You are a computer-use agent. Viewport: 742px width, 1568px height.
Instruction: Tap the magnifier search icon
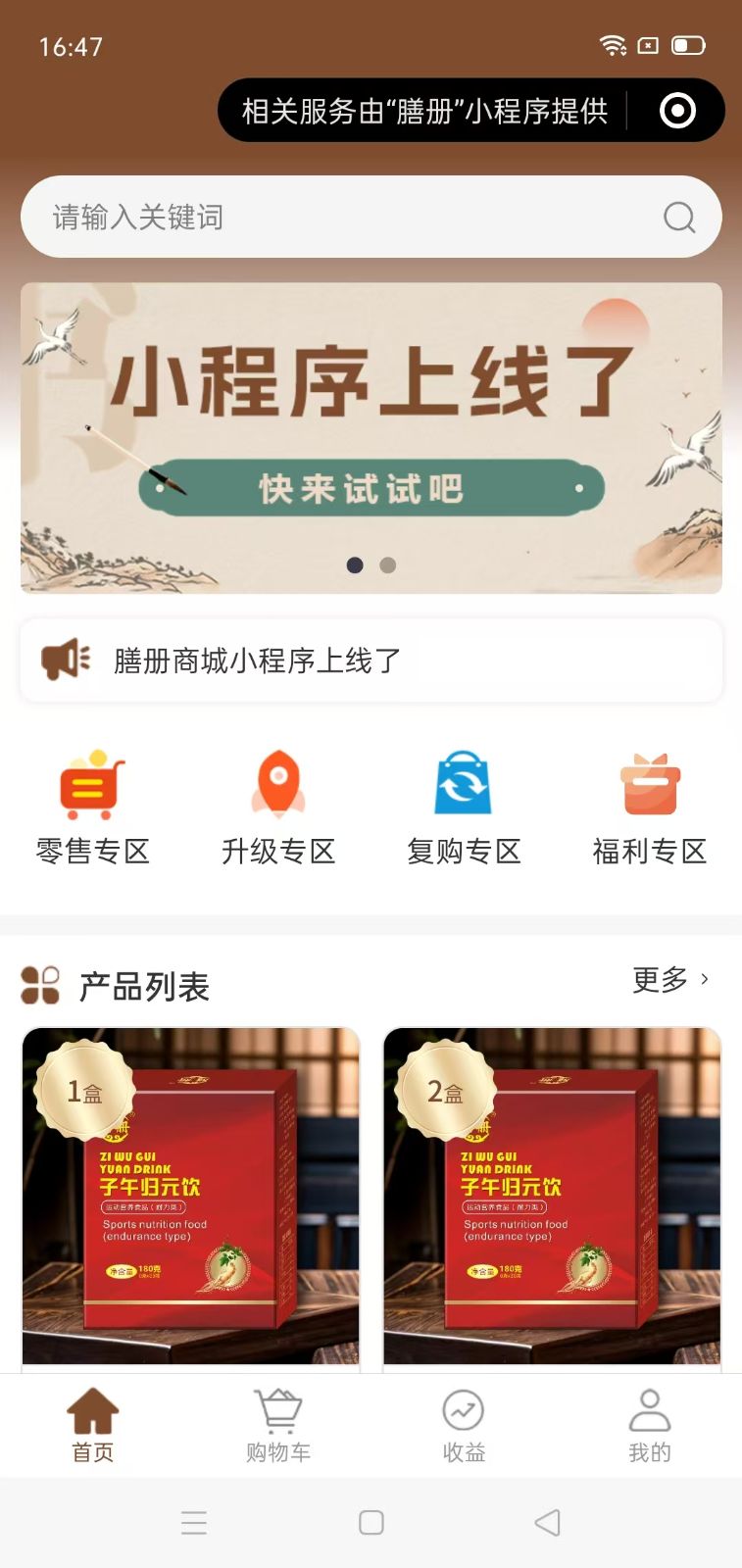679,217
